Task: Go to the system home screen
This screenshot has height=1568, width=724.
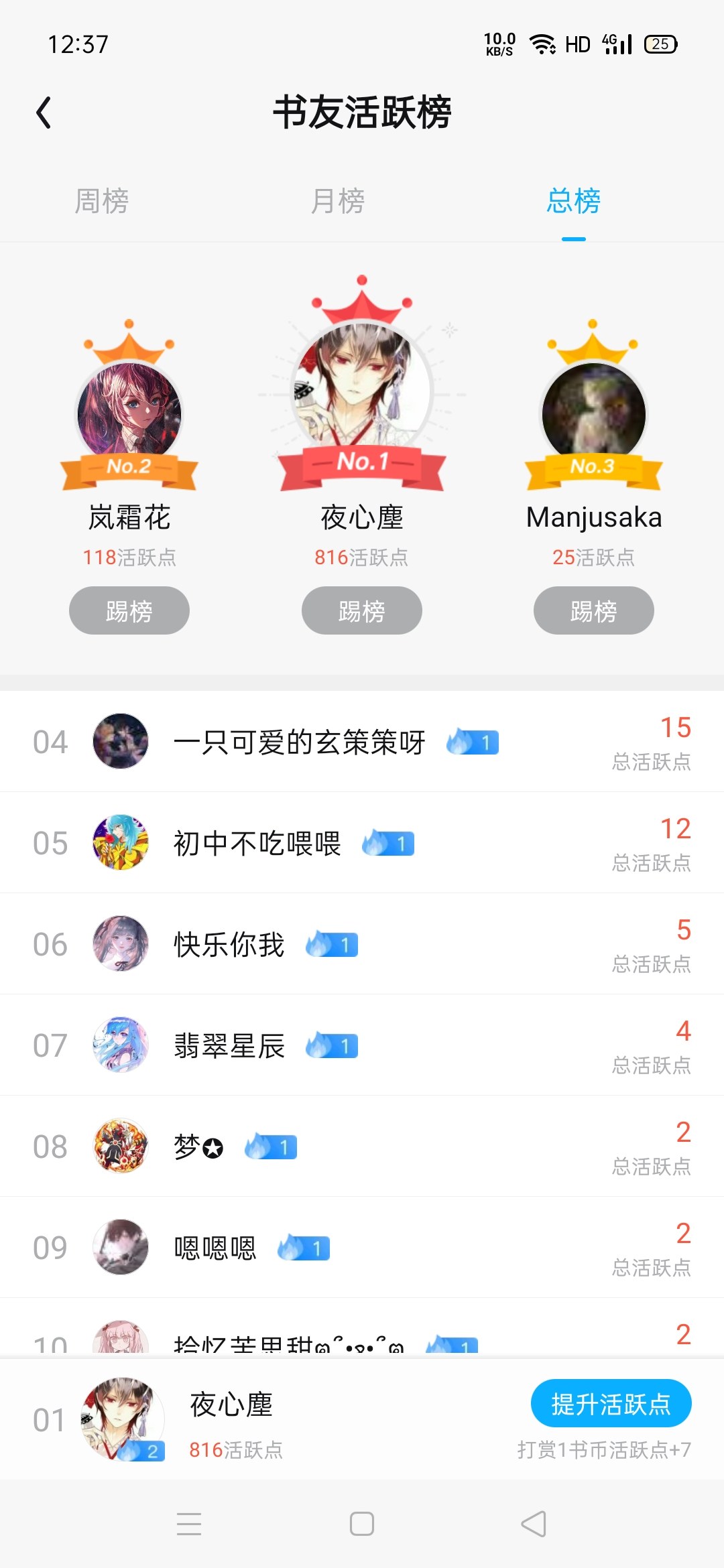Action: tap(362, 1524)
